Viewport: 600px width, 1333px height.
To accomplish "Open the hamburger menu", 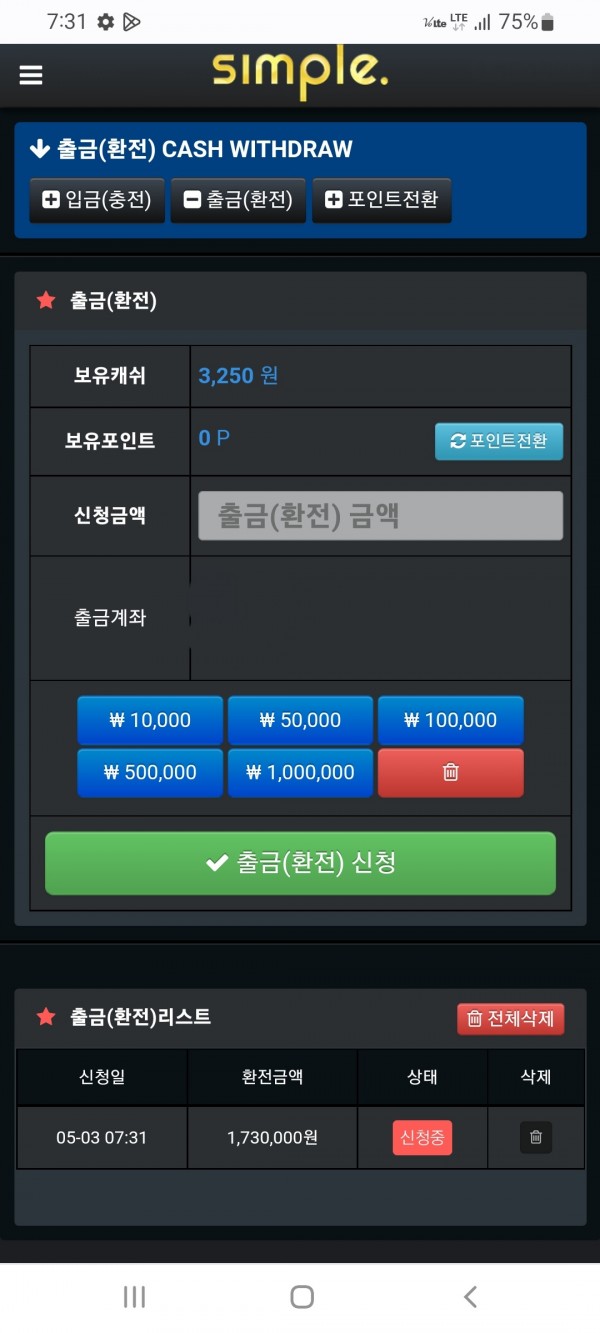I will coord(31,75).
